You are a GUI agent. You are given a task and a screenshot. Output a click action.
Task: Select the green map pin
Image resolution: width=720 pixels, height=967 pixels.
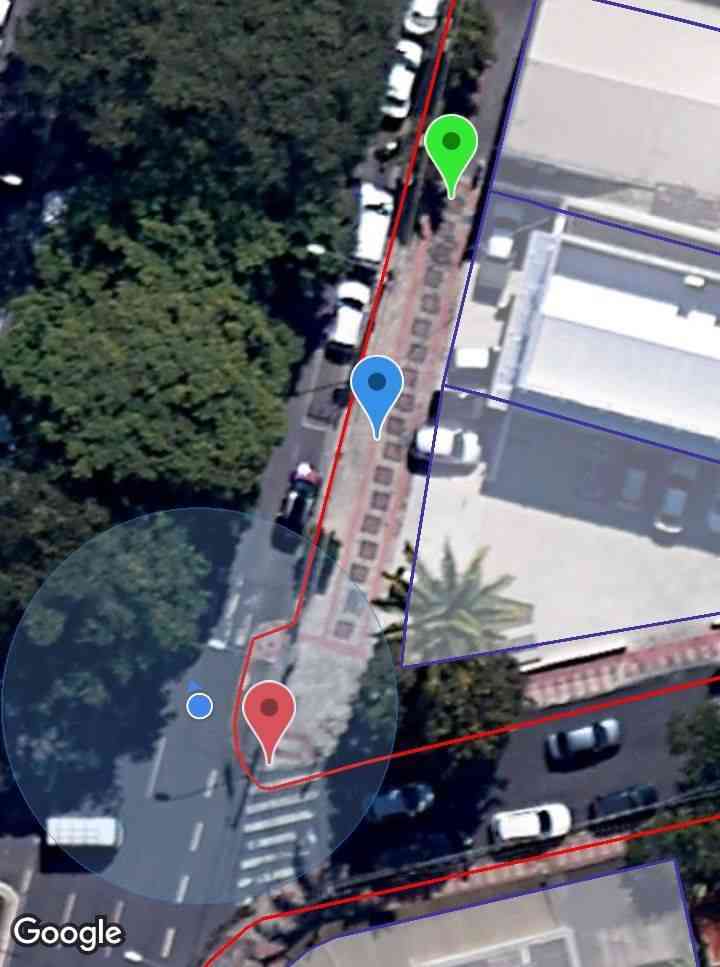(x=451, y=148)
